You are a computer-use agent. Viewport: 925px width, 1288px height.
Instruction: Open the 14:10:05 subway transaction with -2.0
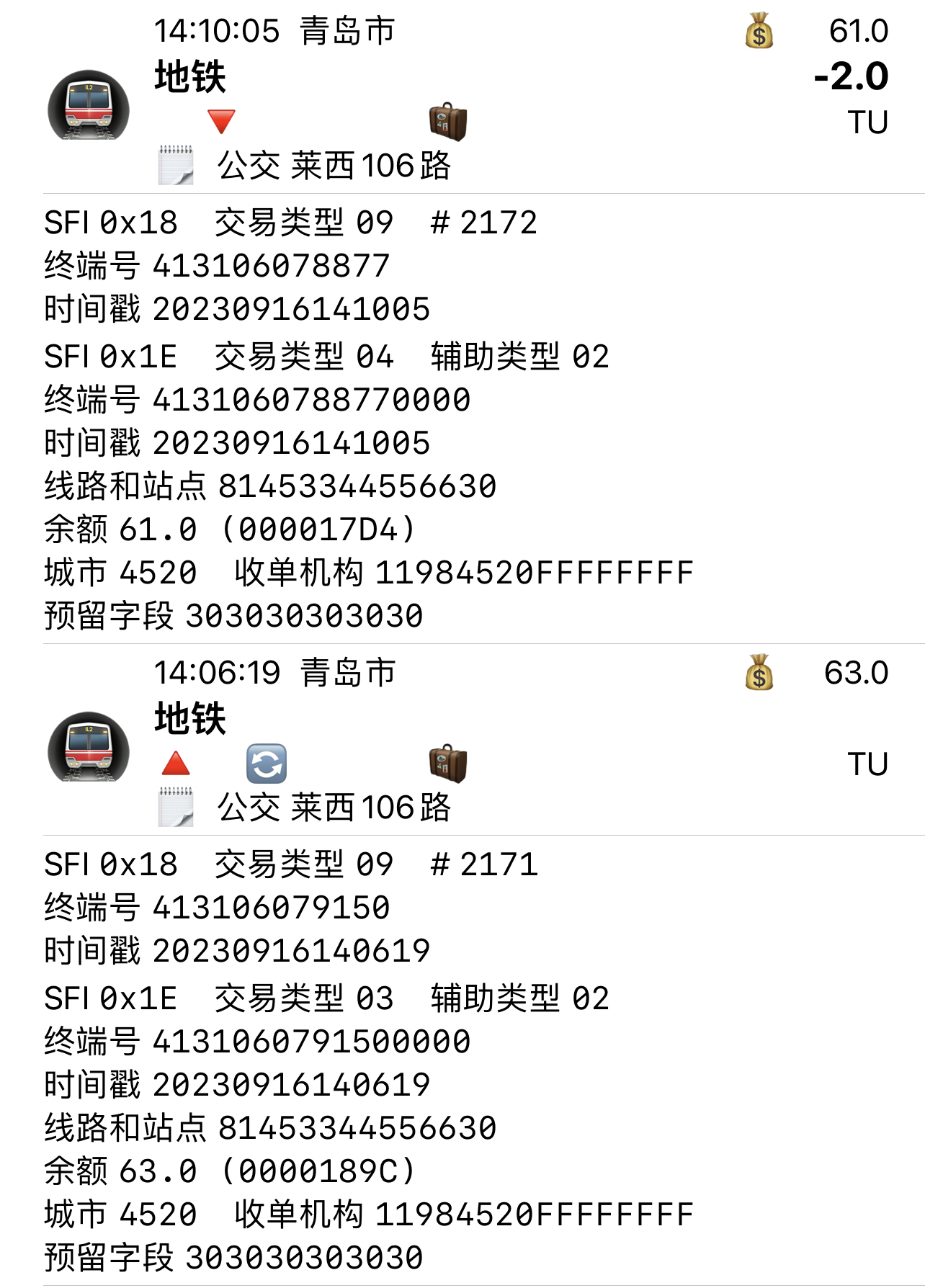(x=461, y=97)
